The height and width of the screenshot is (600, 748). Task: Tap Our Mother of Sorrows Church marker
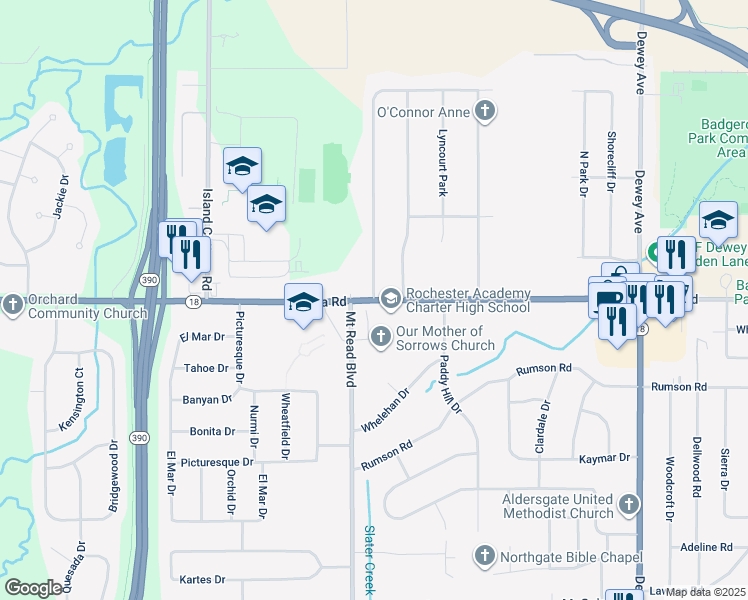tap(381, 337)
